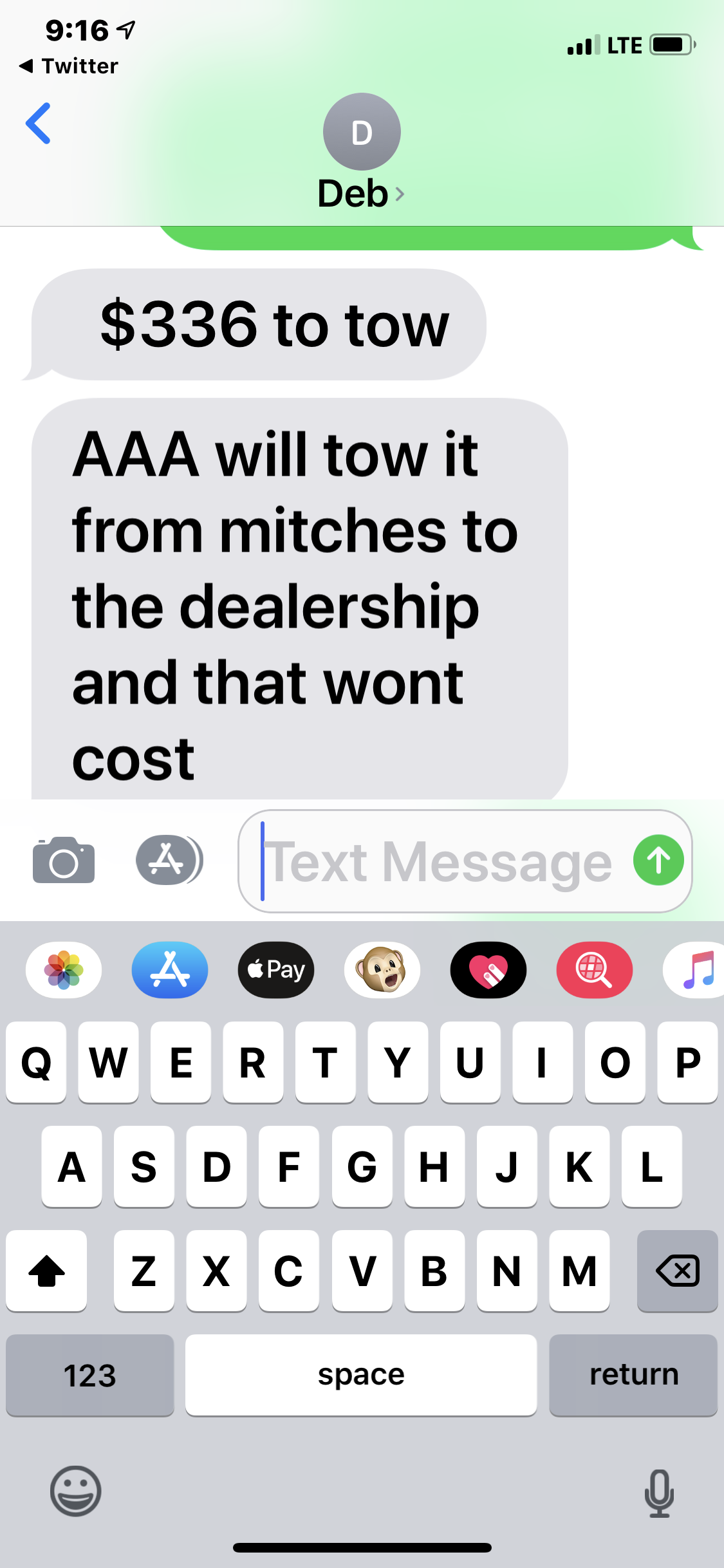Tap the shift key on the keyboard
Screen dimensions: 724x1568
[46, 1271]
